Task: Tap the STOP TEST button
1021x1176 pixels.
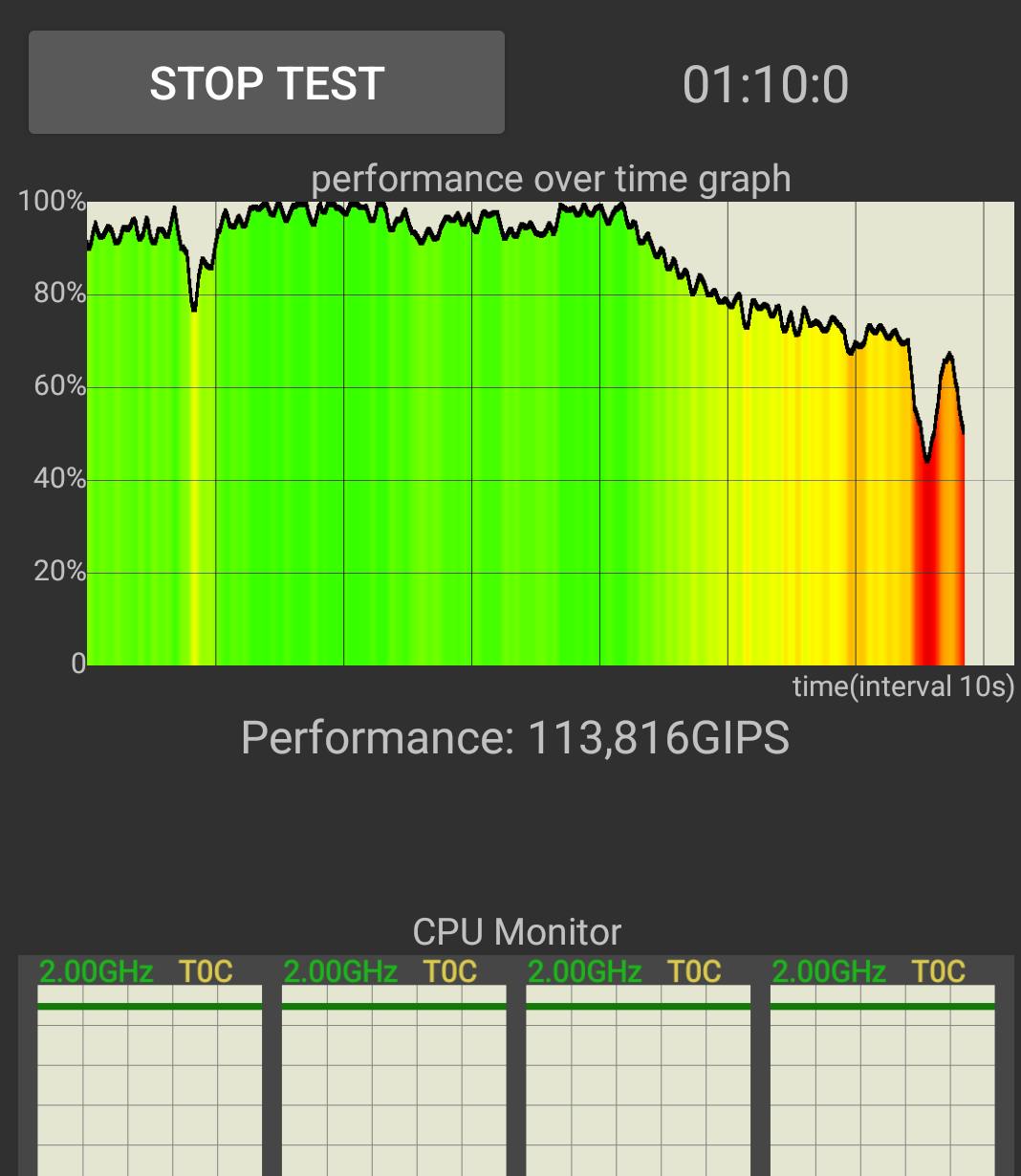Action: (267, 83)
